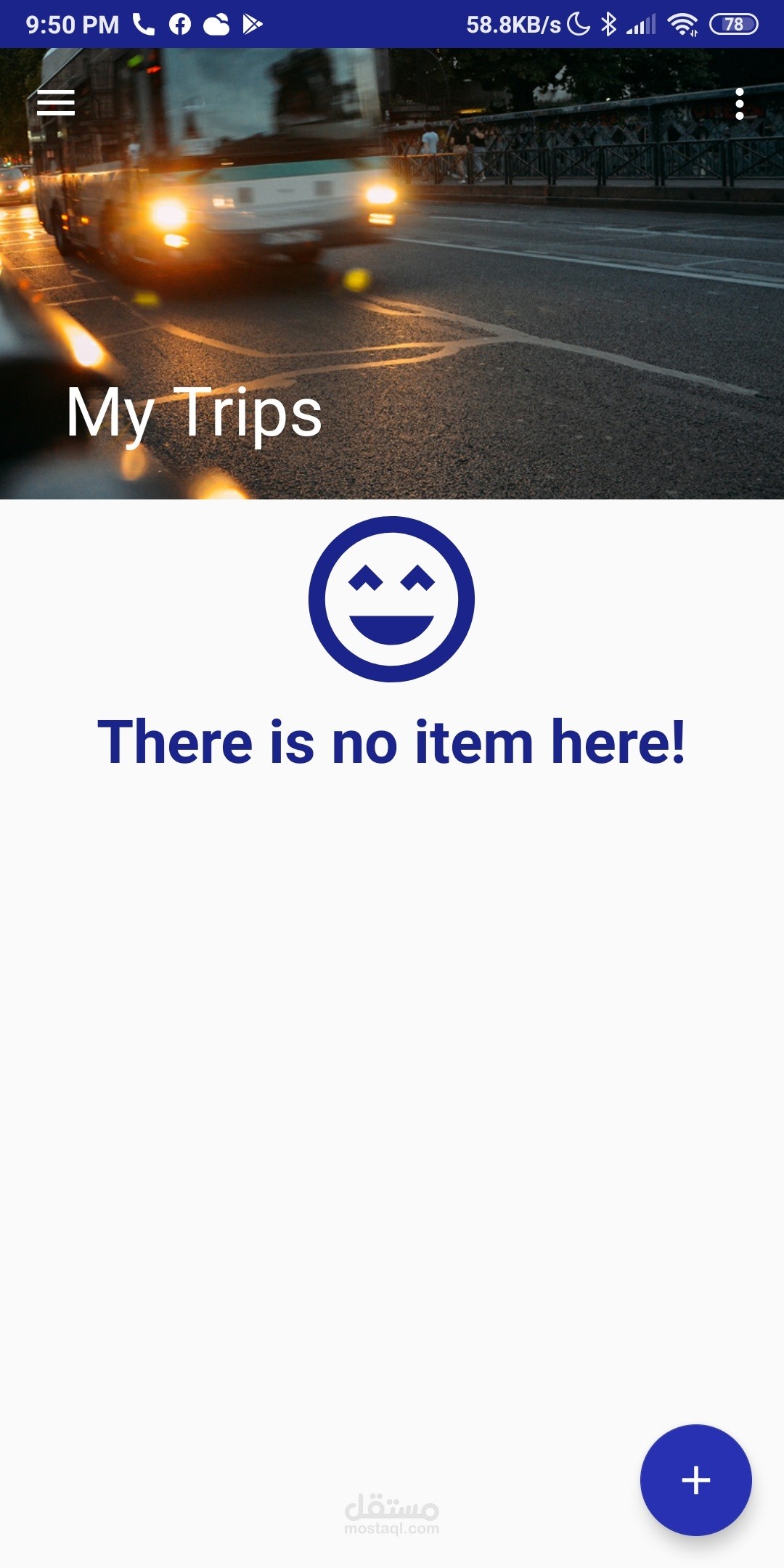Add a new trip with the plus button
The height and width of the screenshot is (1568, 784).
tap(695, 1479)
